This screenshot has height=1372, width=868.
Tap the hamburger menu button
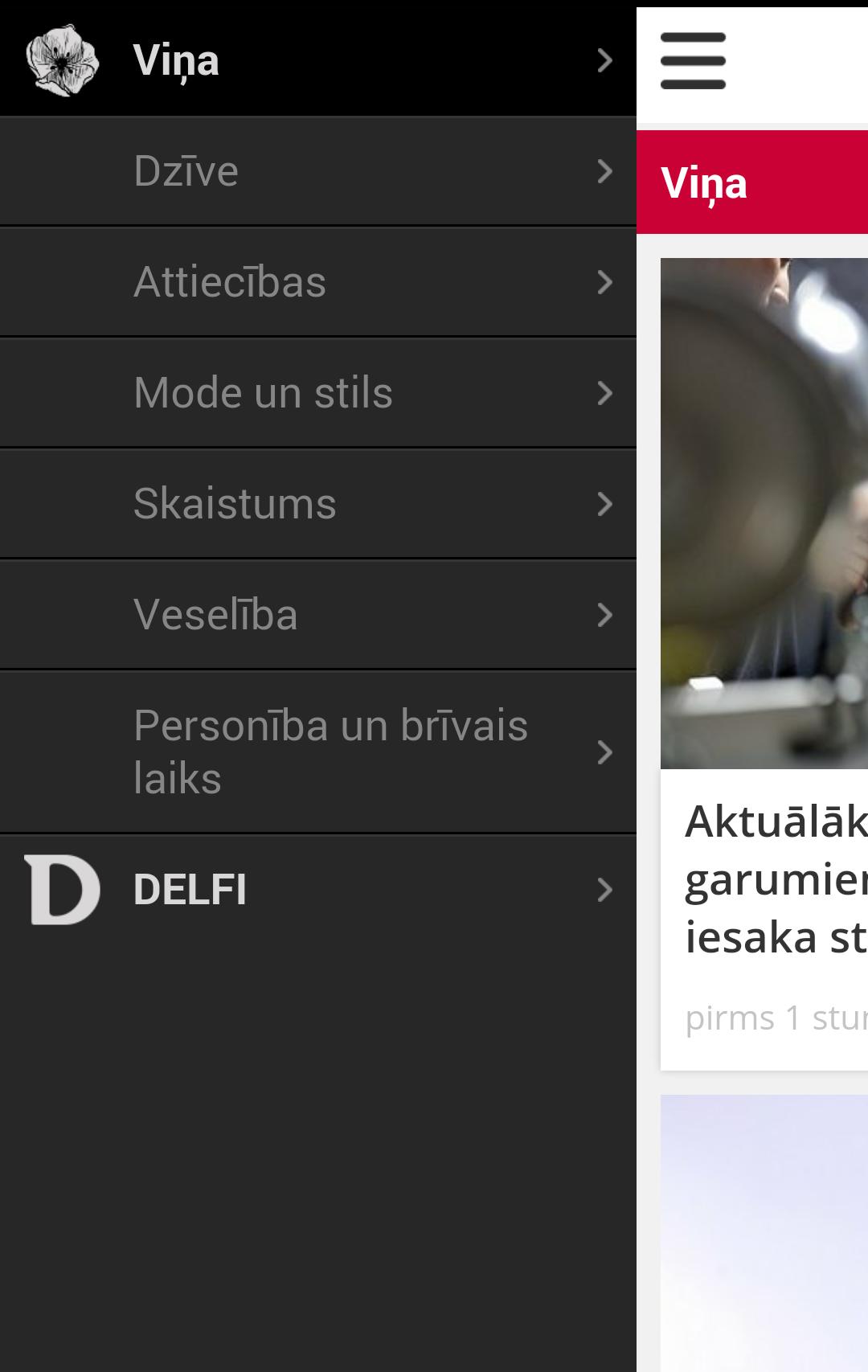(x=693, y=61)
